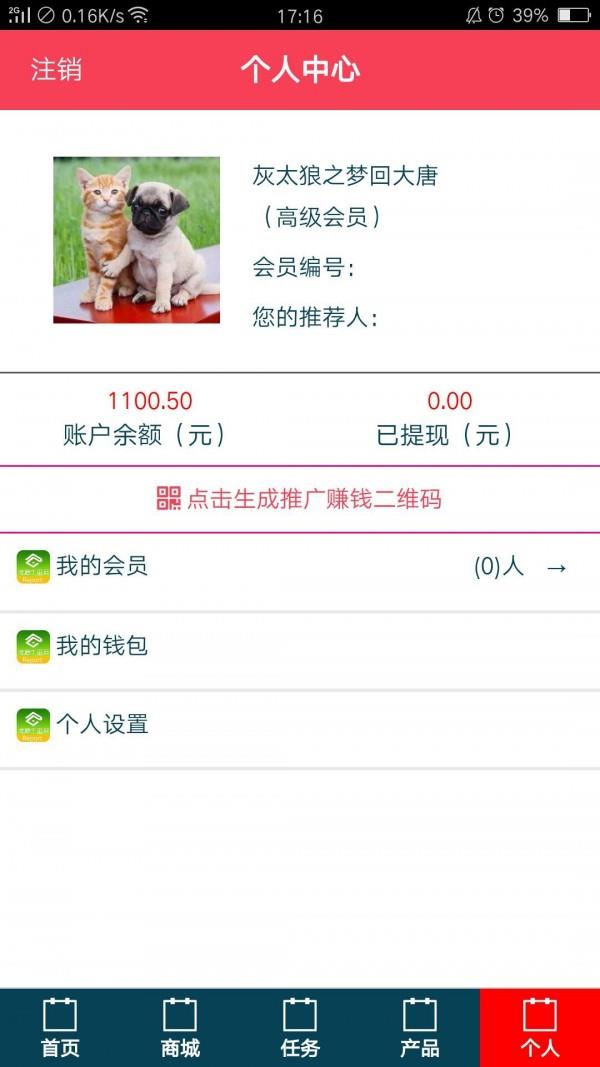This screenshot has height=1067, width=600.
Task: Switch to the 首页 tab
Action: (60, 1028)
